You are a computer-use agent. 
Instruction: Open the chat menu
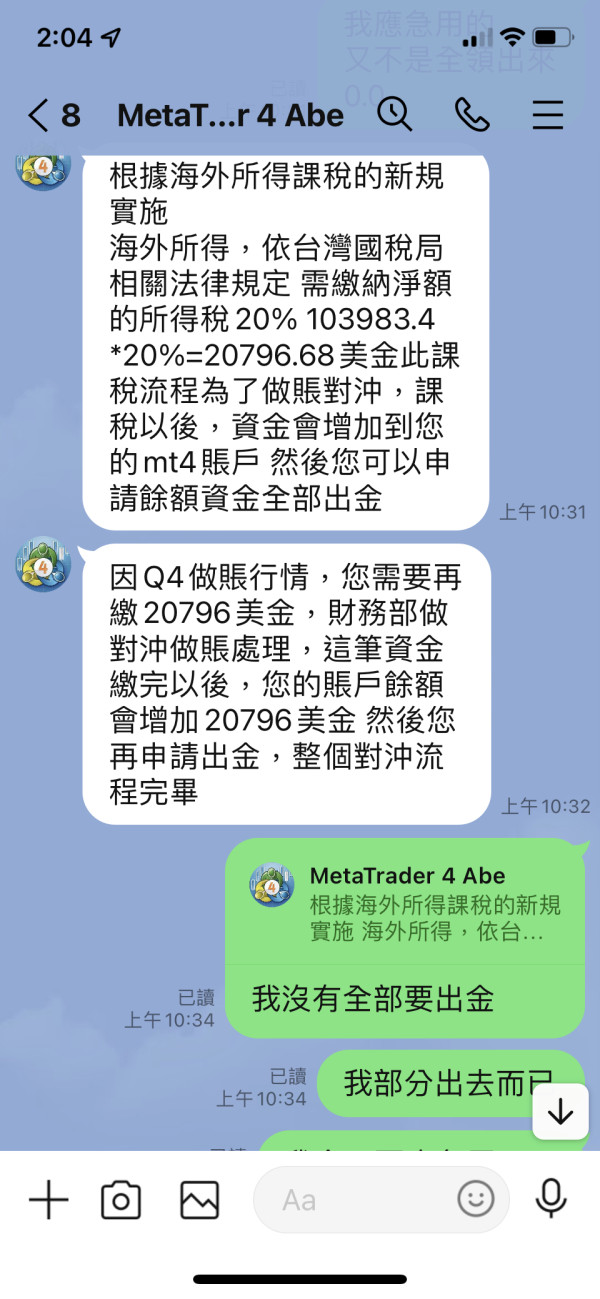(x=548, y=115)
